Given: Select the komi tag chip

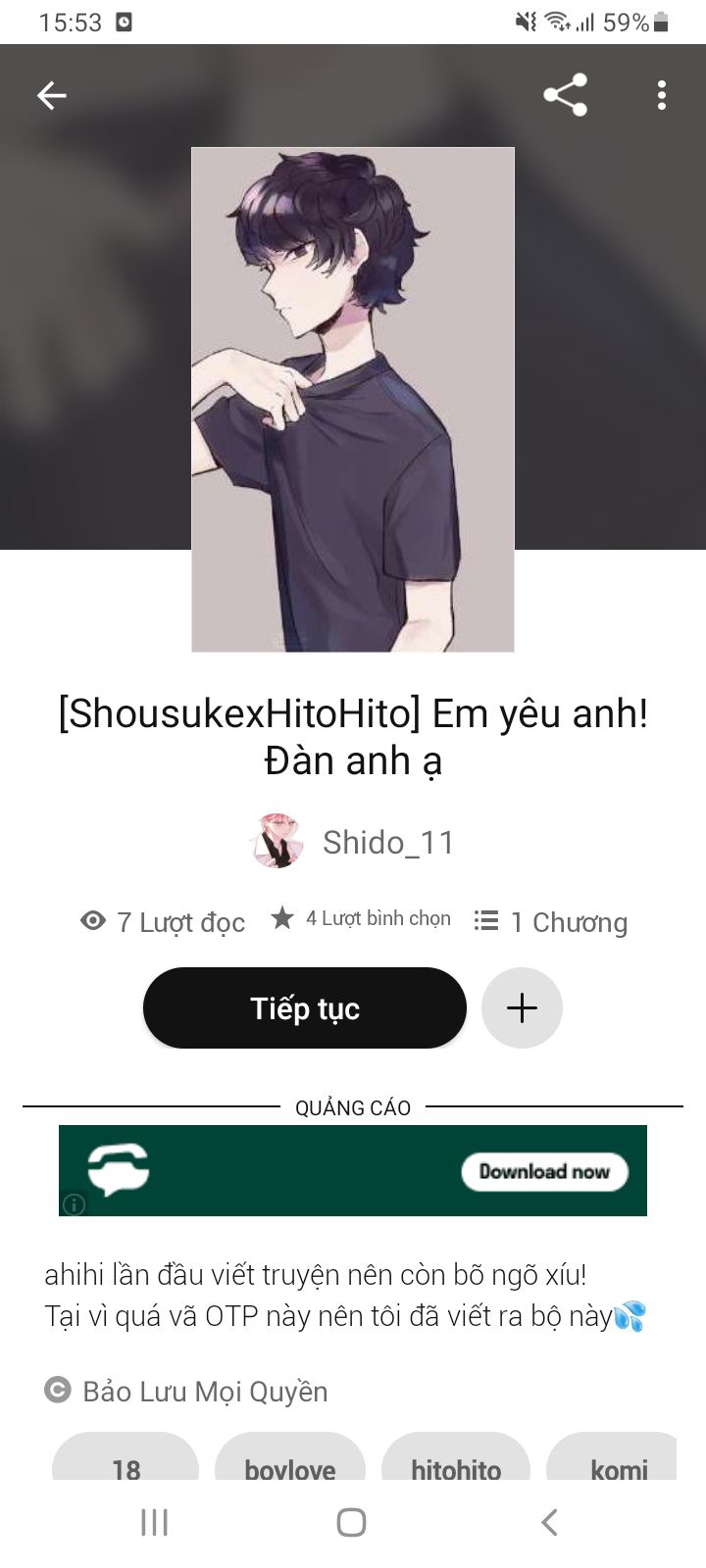Looking at the screenshot, I should click(613, 1460).
